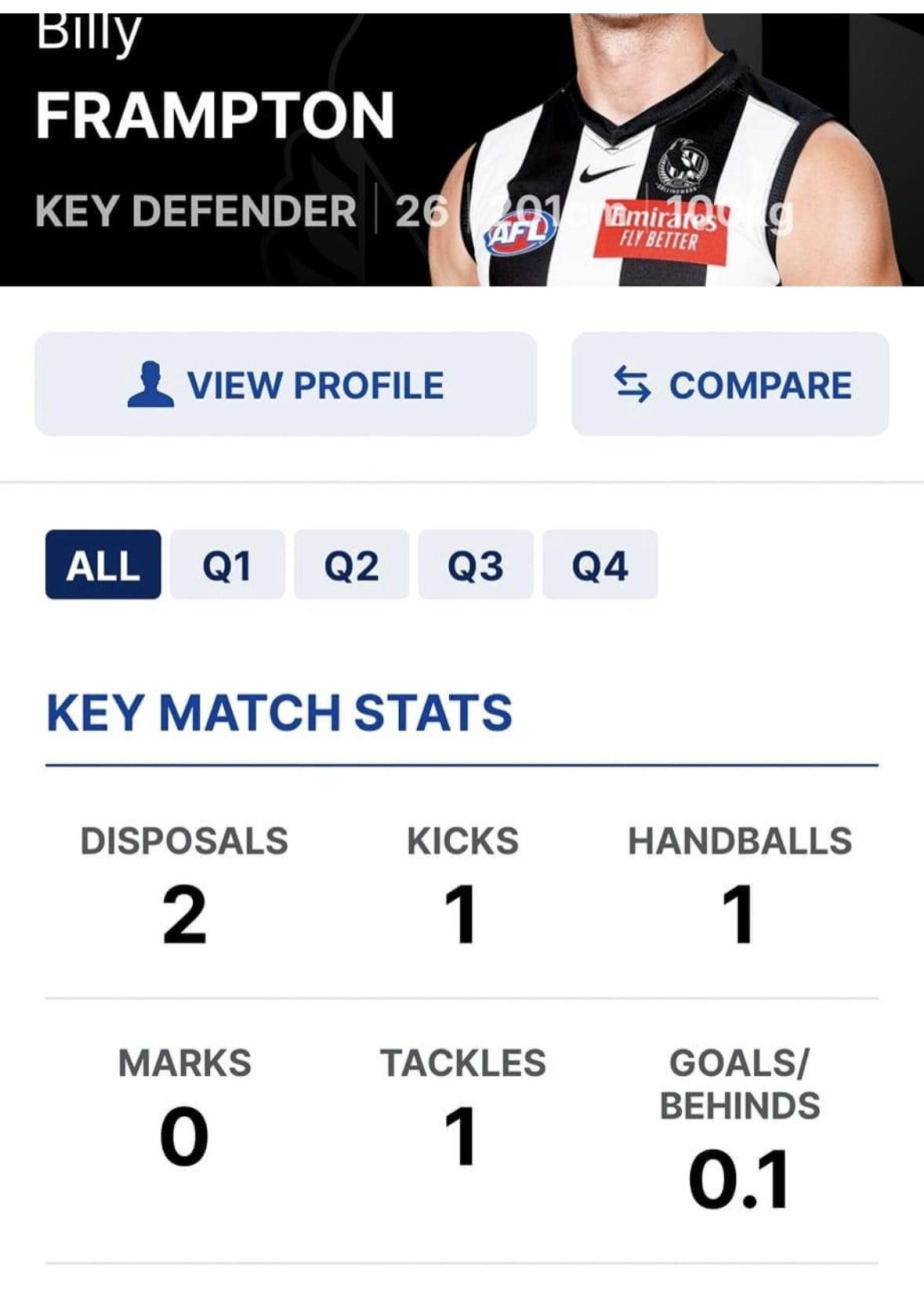The image size is (924, 1294).
Task: Switch to Q1 stats
Action: pyautogui.click(x=227, y=565)
